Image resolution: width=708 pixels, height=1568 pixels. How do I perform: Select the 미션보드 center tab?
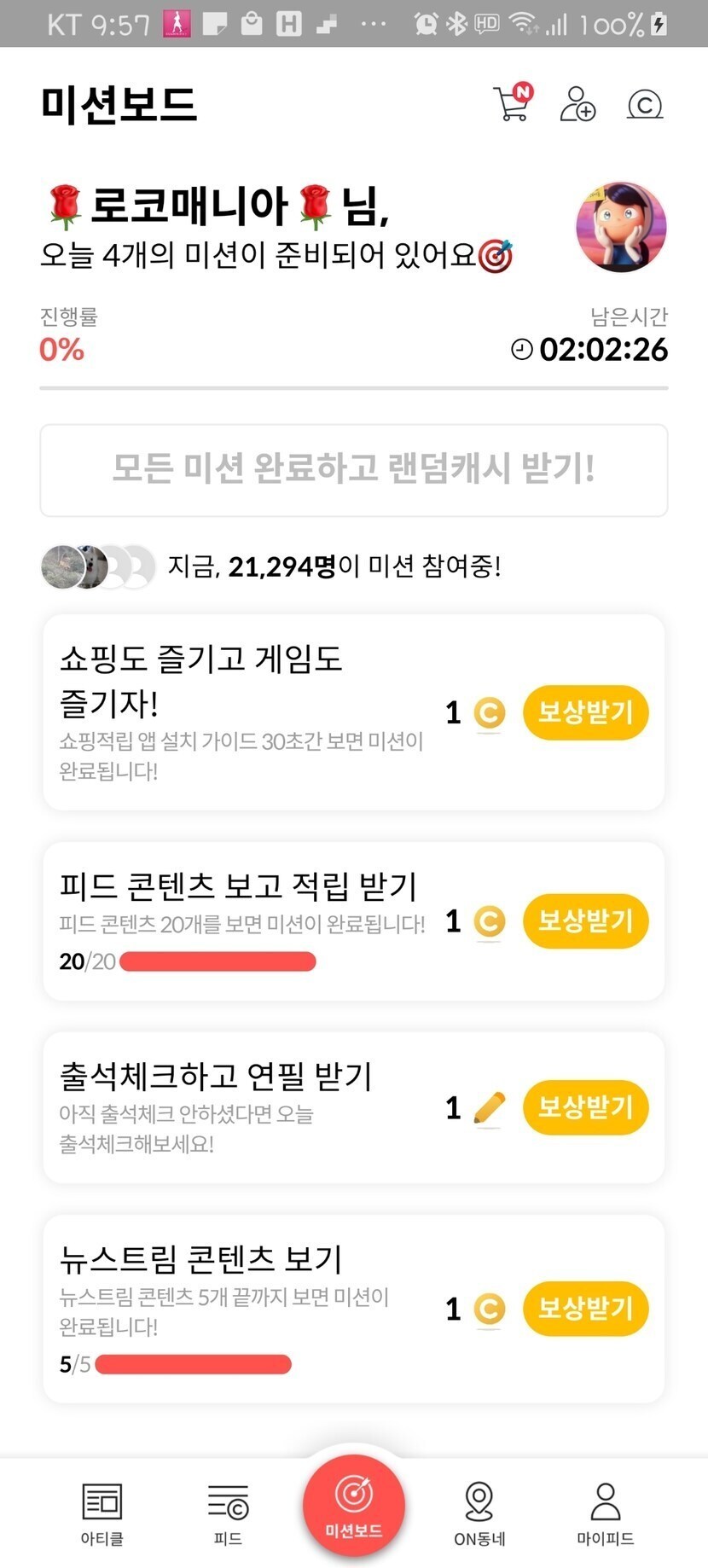(x=354, y=1505)
